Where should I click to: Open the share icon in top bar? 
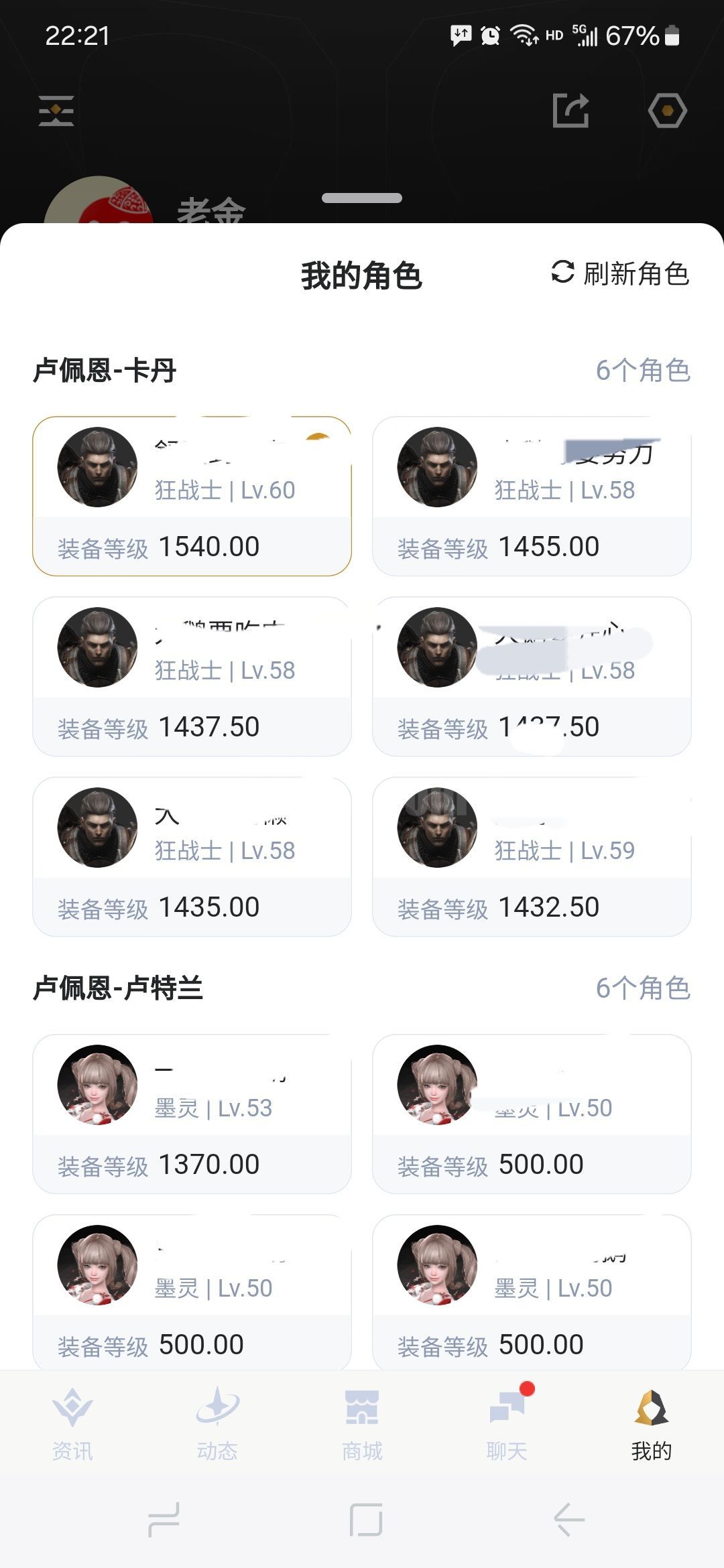pyautogui.click(x=570, y=111)
